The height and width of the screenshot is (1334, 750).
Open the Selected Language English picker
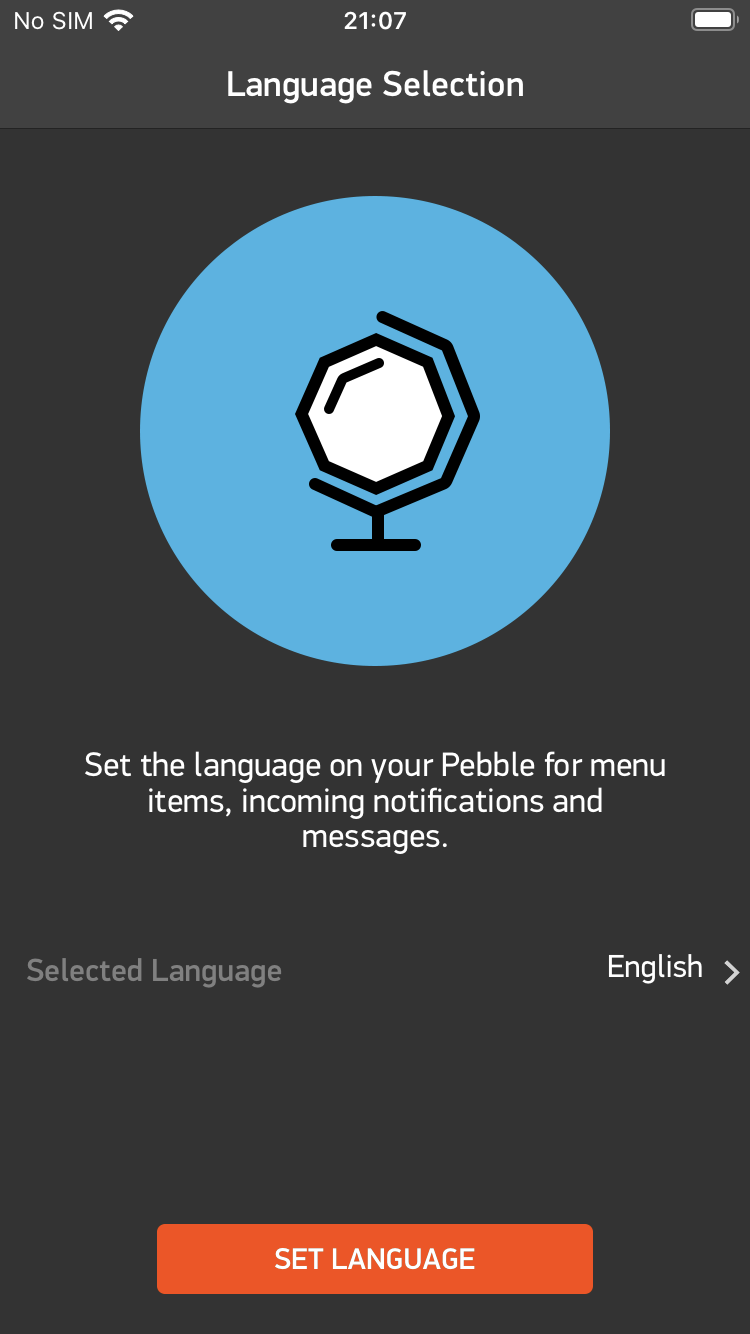pyautogui.click(x=375, y=970)
